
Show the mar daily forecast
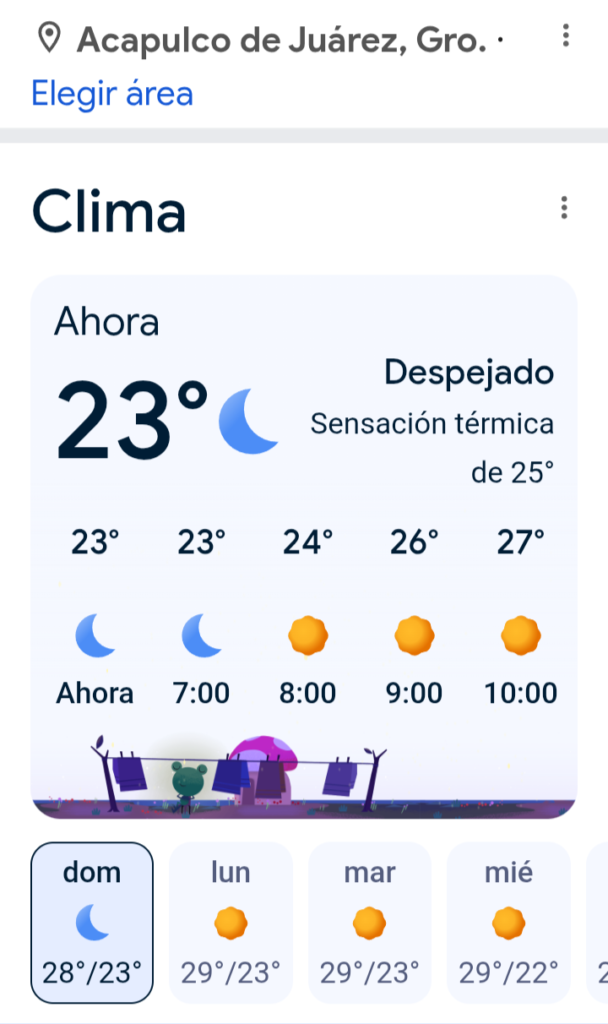369,922
